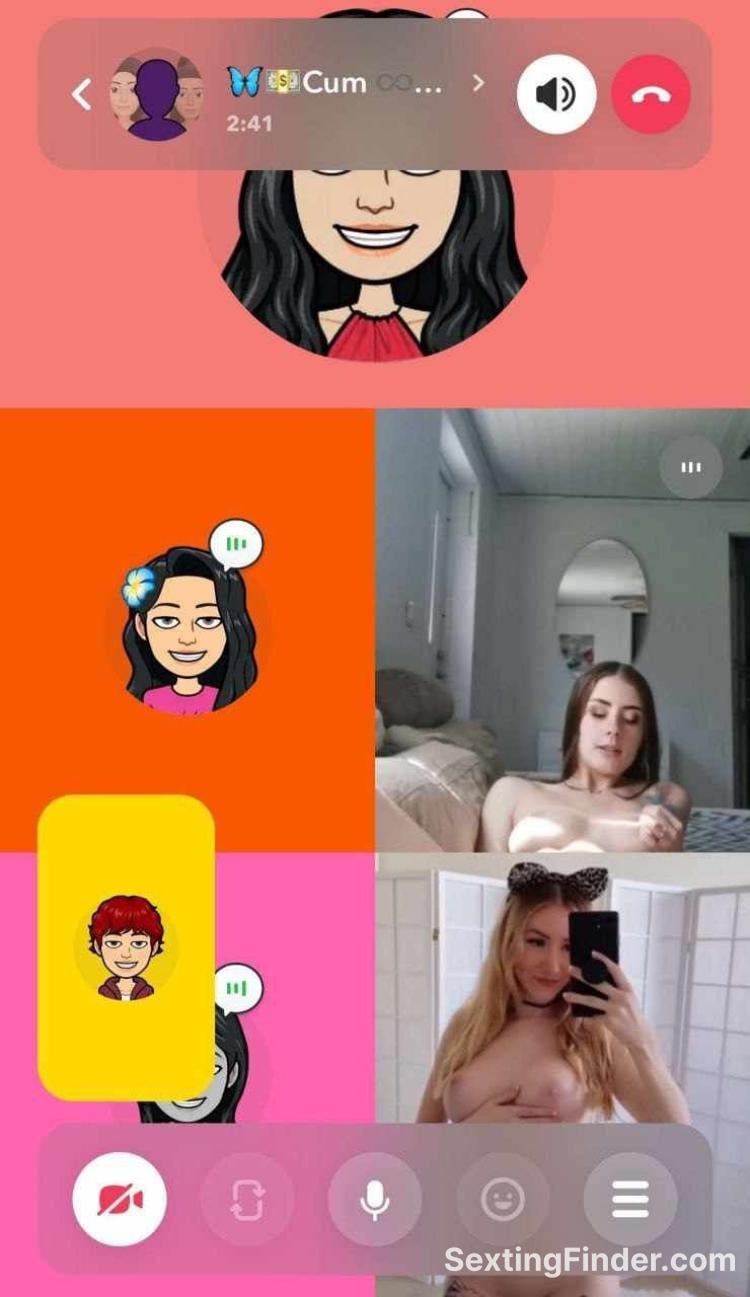Tap your yellow self-preview tile
This screenshot has width=750, height=1297.
[126, 947]
